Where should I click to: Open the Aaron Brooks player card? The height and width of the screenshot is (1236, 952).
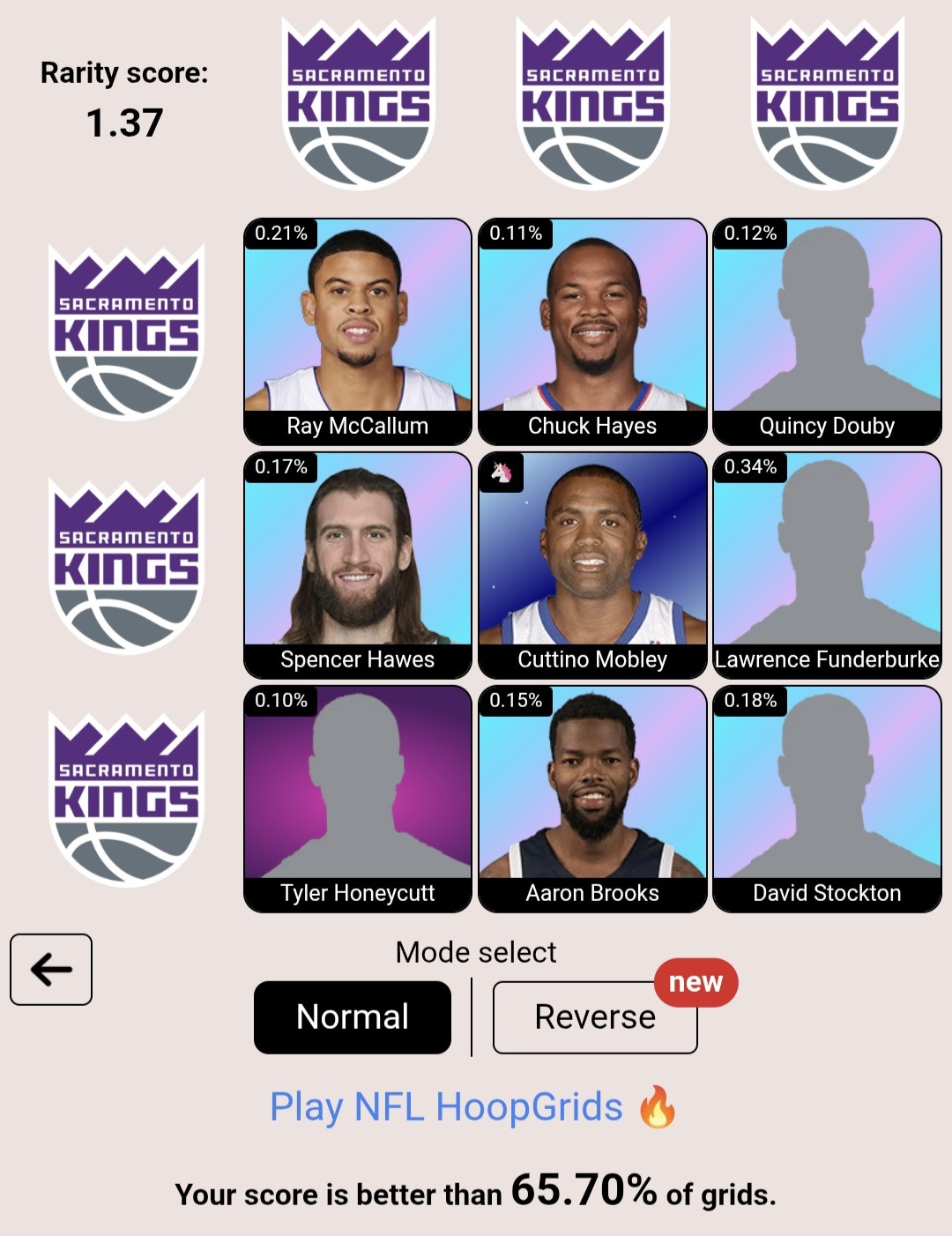click(x=592, y=798)
